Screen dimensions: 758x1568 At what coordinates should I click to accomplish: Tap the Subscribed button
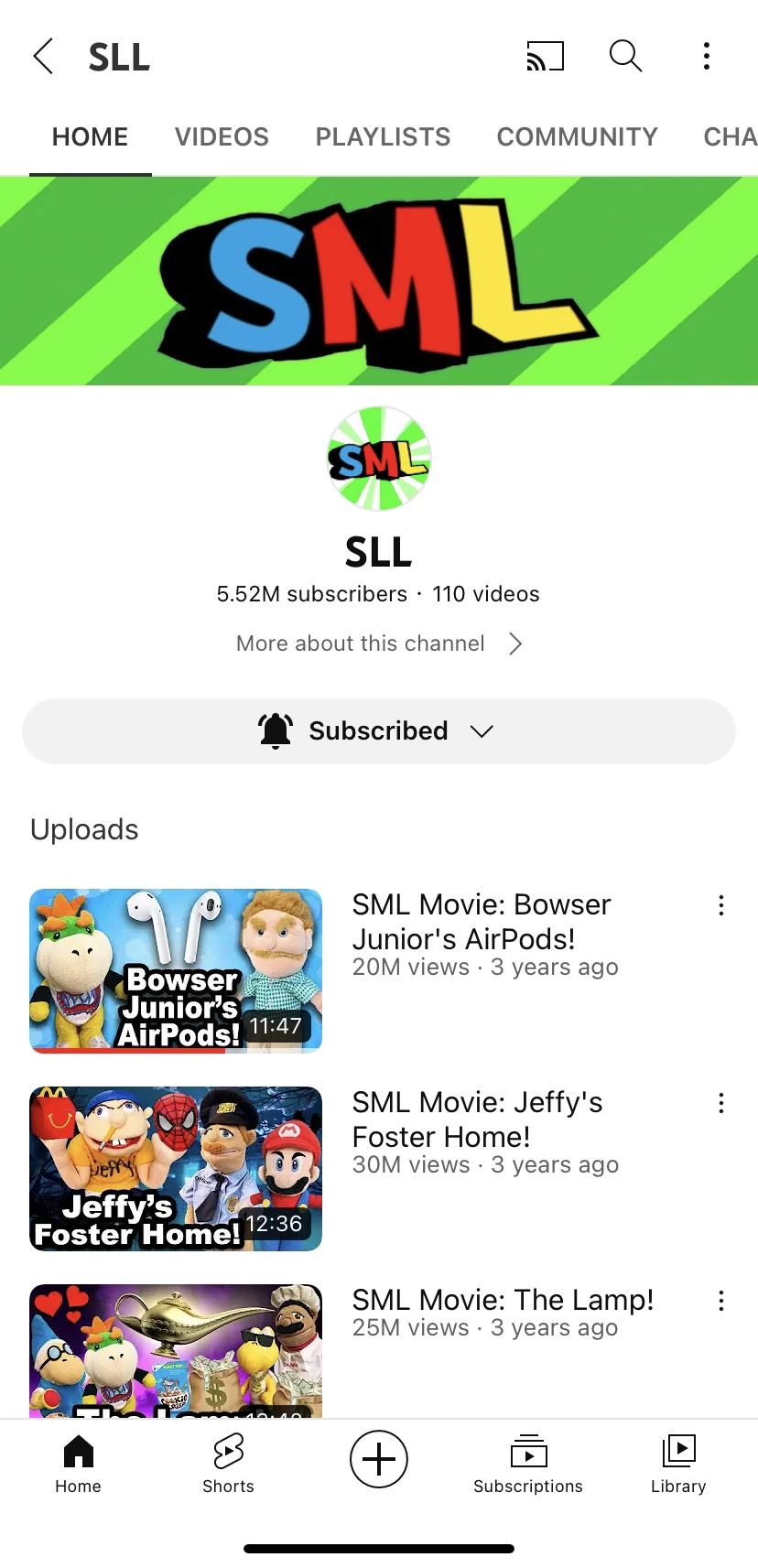[378, 730]
